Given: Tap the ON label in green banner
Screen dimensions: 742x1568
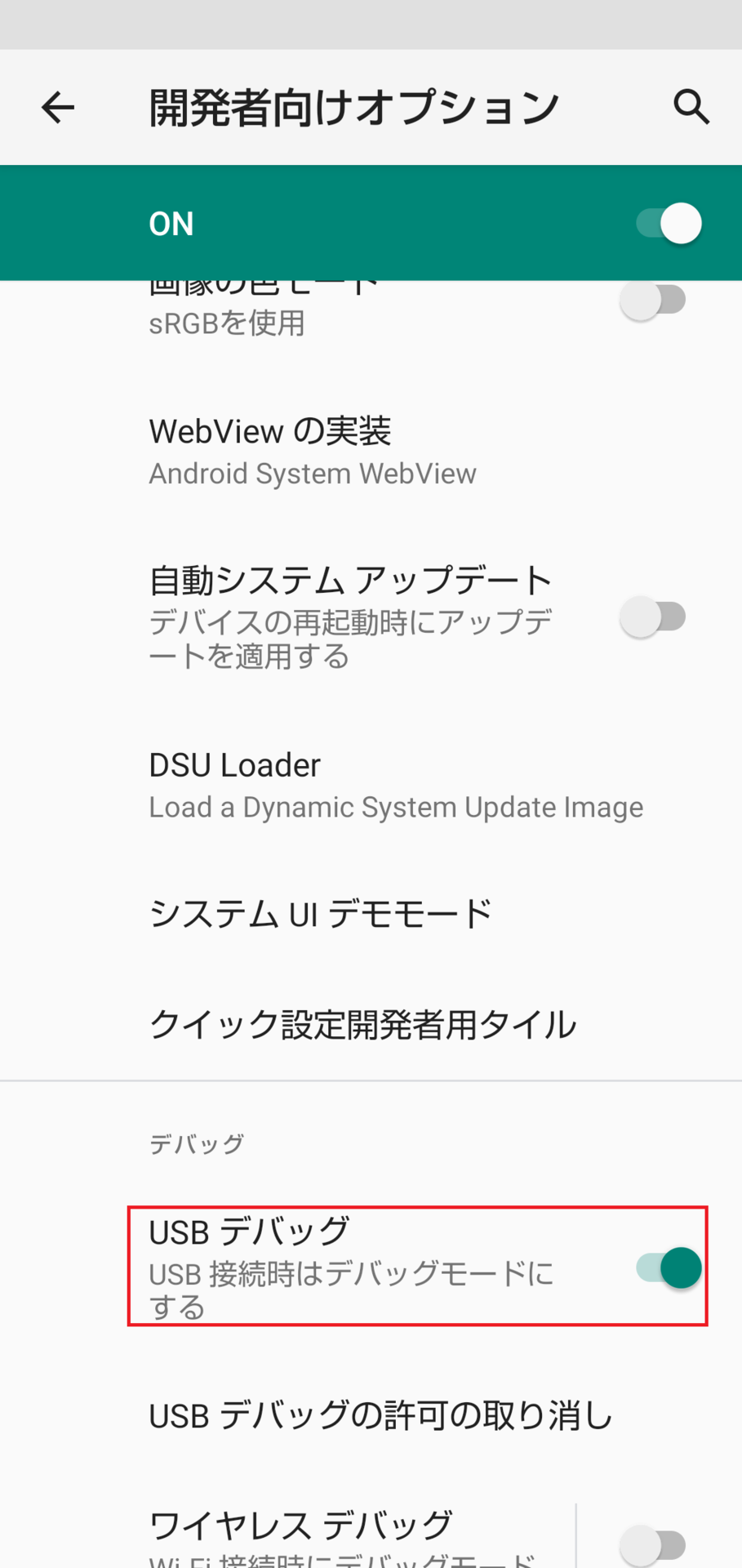Looking at the screenshot, I should (171, 222).
